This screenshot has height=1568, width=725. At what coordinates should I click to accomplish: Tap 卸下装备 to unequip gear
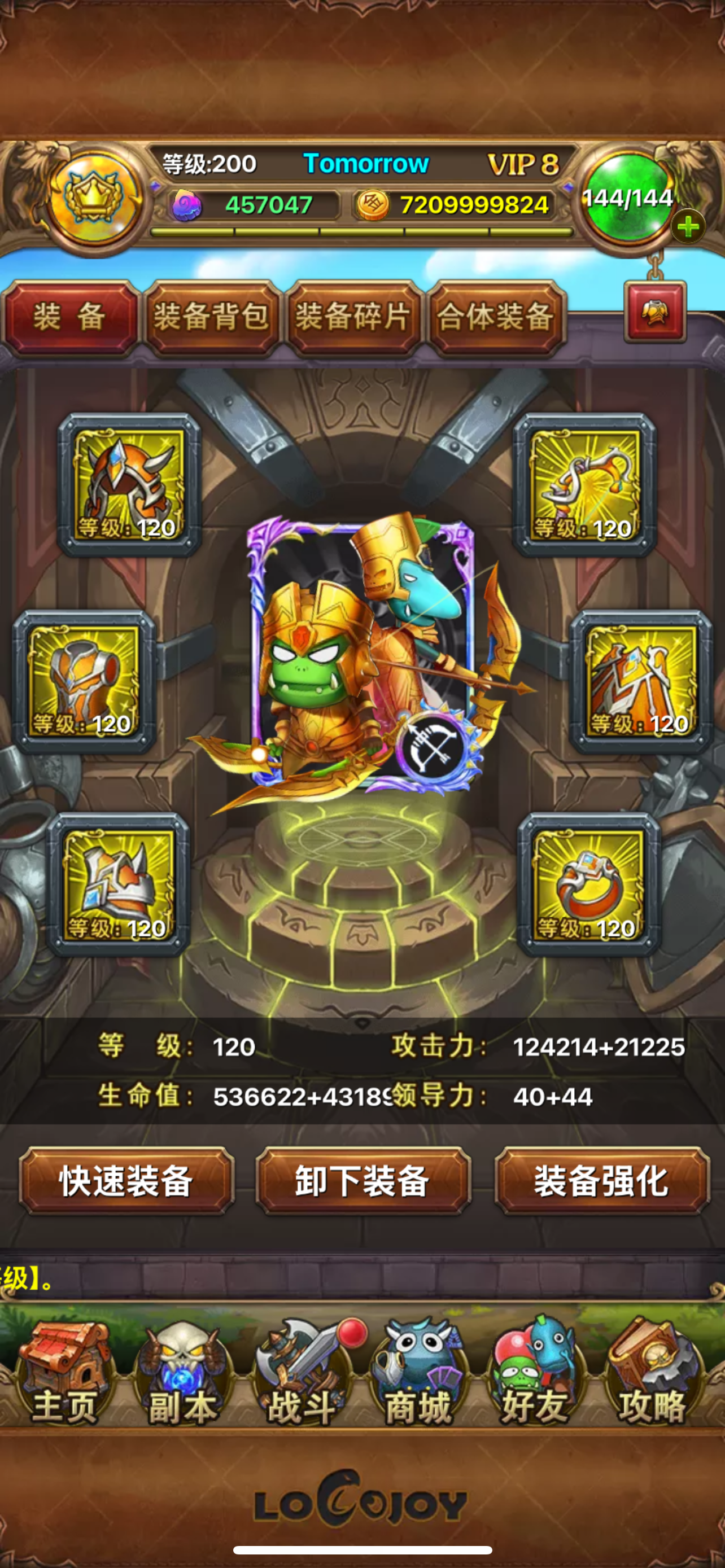point(363,1181)
